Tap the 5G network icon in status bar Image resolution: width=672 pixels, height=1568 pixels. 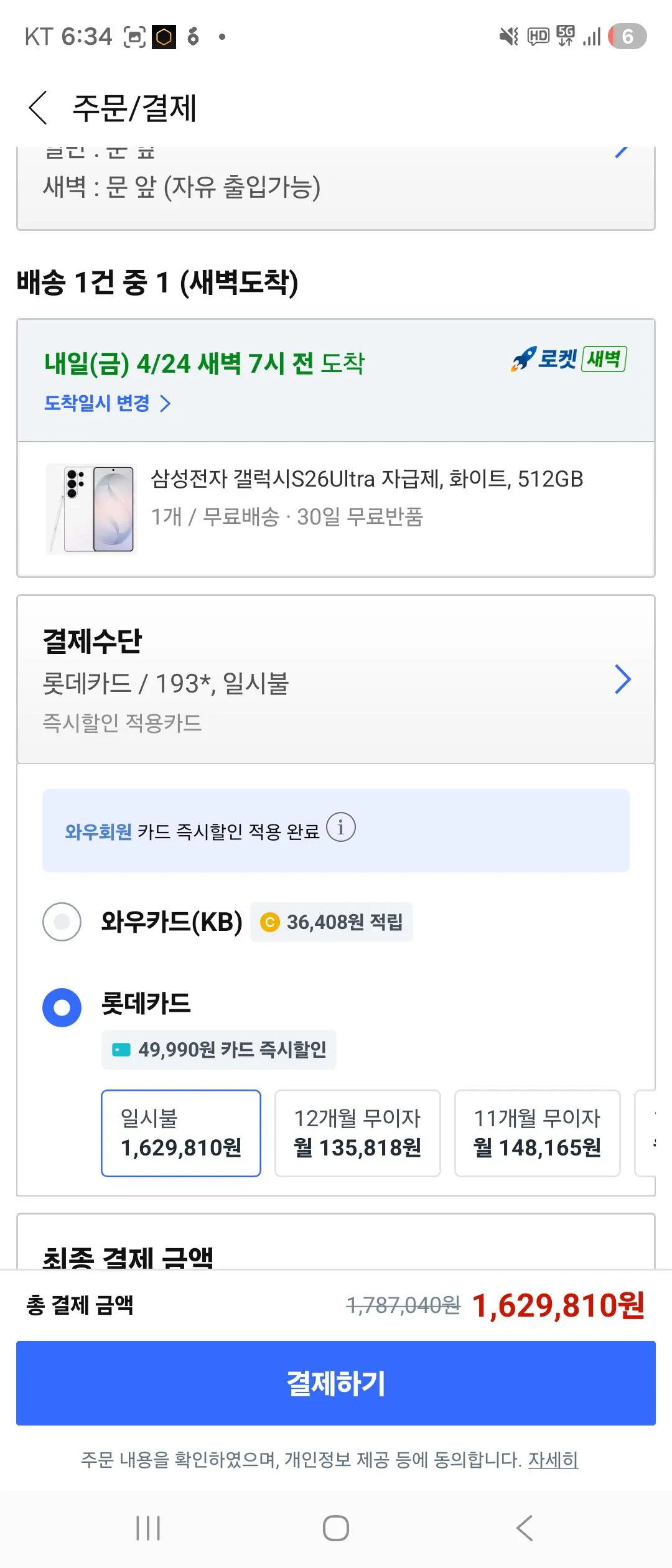[x=565, y=35]
